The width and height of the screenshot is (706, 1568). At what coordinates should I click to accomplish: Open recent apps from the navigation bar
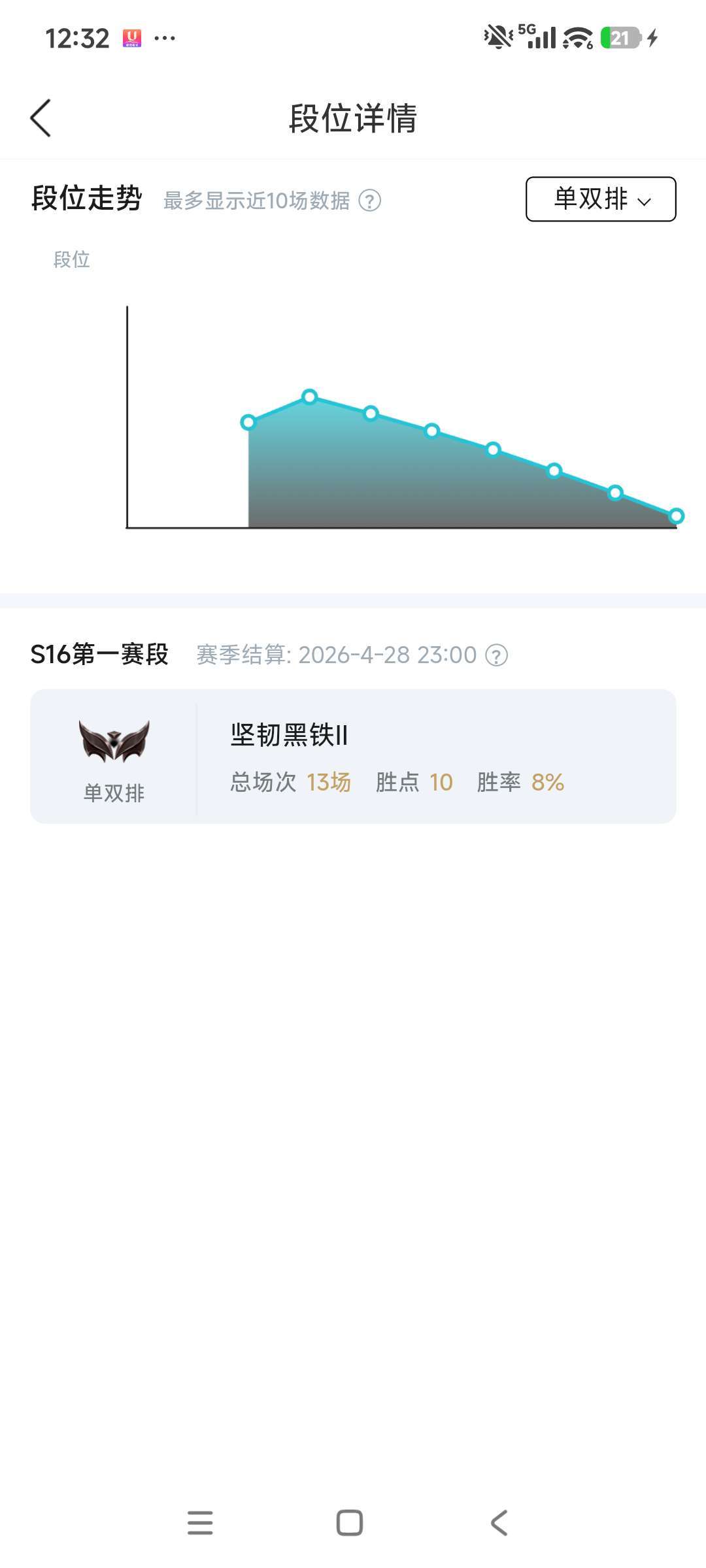click(200, 1522)
